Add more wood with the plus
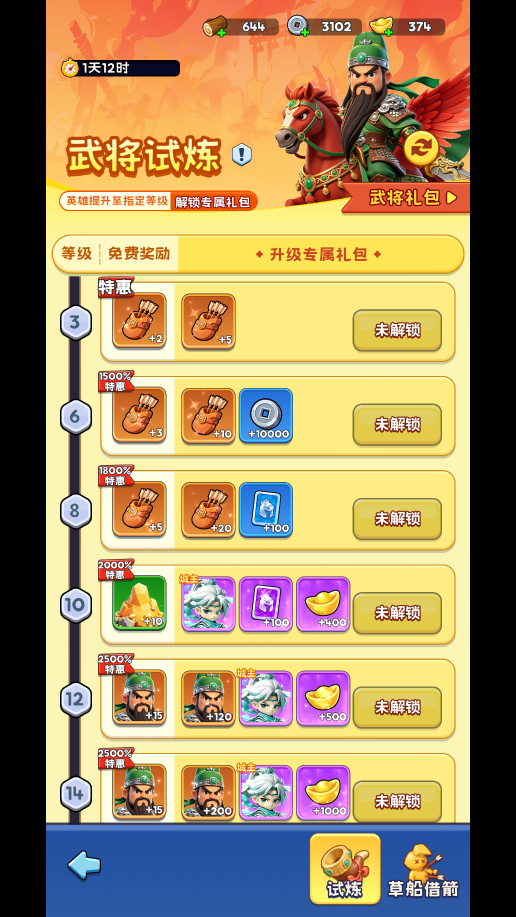Screen dimensions: 516x917 (222, 32)
